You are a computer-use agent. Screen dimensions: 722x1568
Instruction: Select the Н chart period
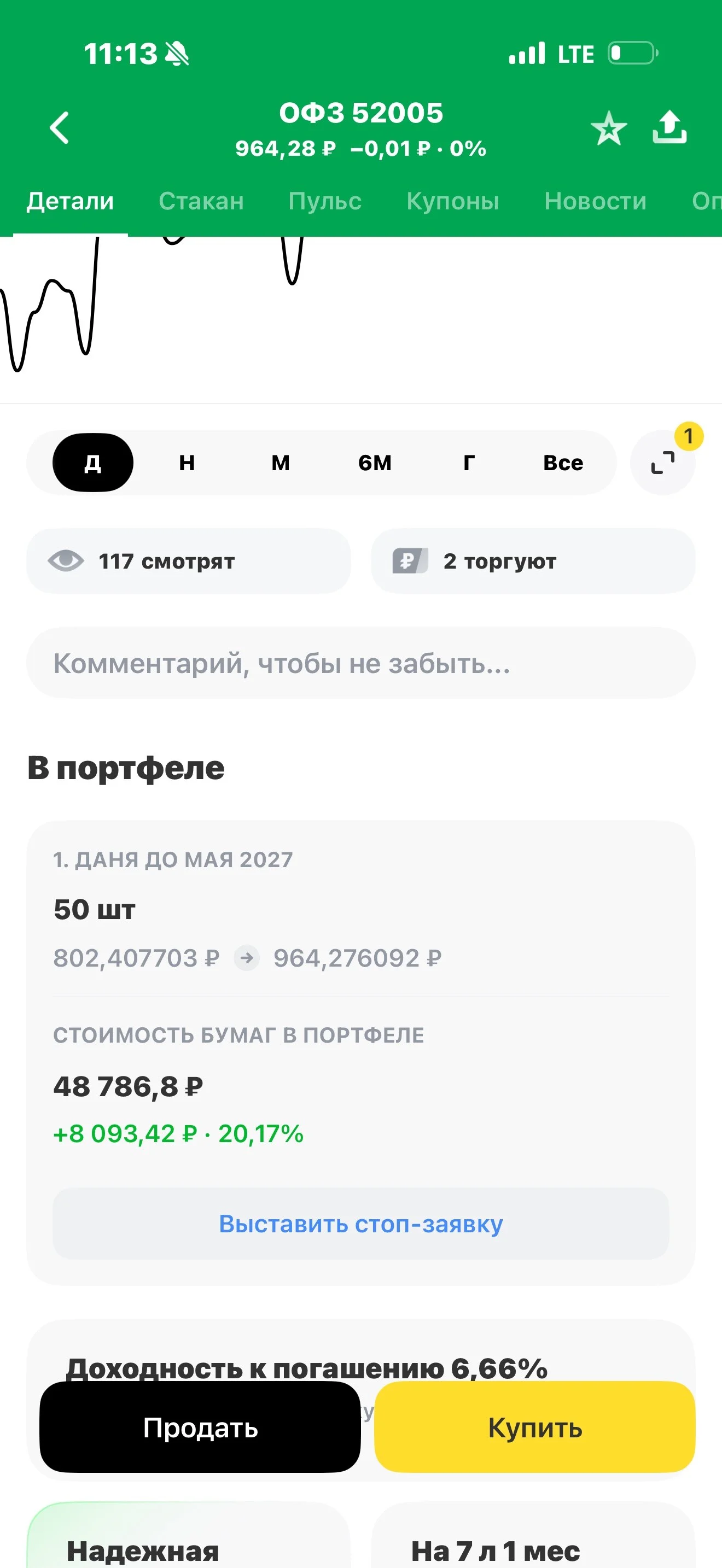tap(187, 463)
